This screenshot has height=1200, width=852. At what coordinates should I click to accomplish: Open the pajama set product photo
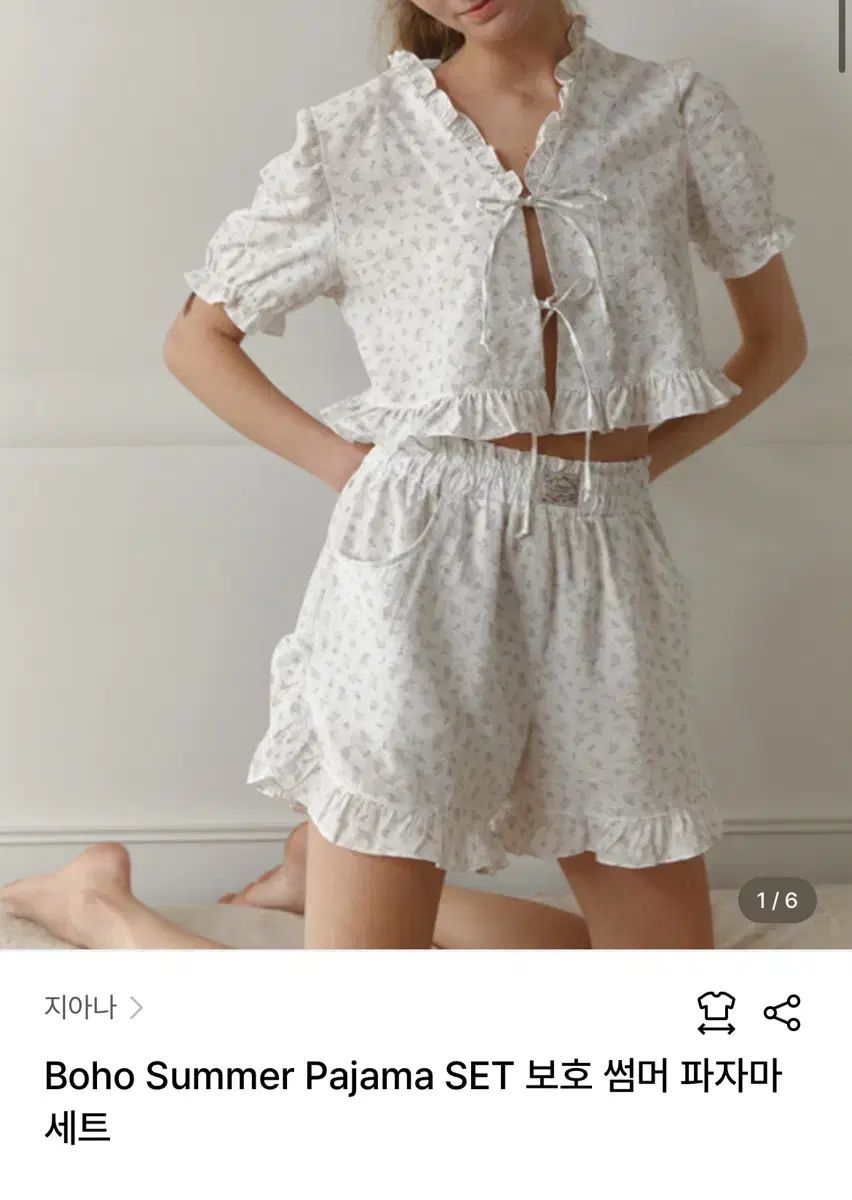pos(426,470)
